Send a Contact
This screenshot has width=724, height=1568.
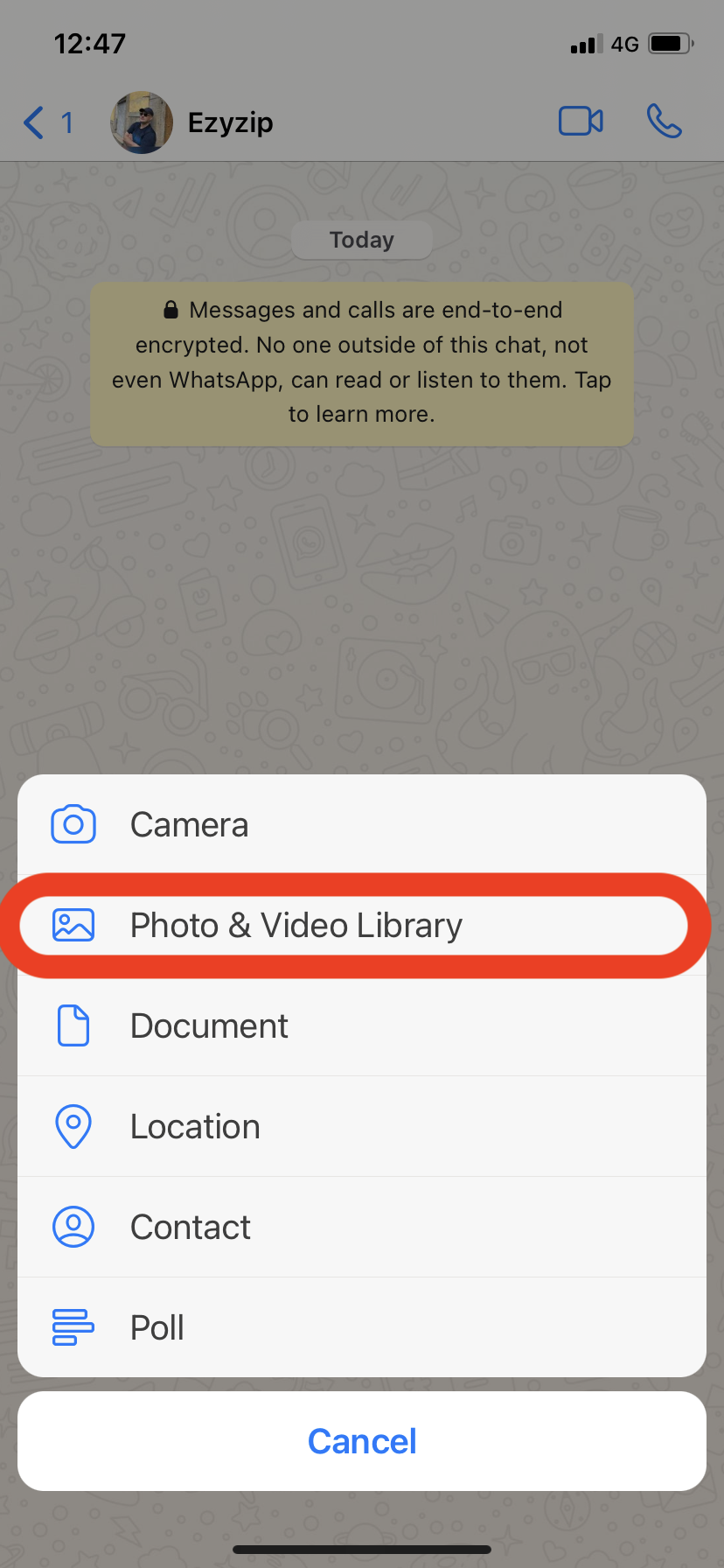362,1227
